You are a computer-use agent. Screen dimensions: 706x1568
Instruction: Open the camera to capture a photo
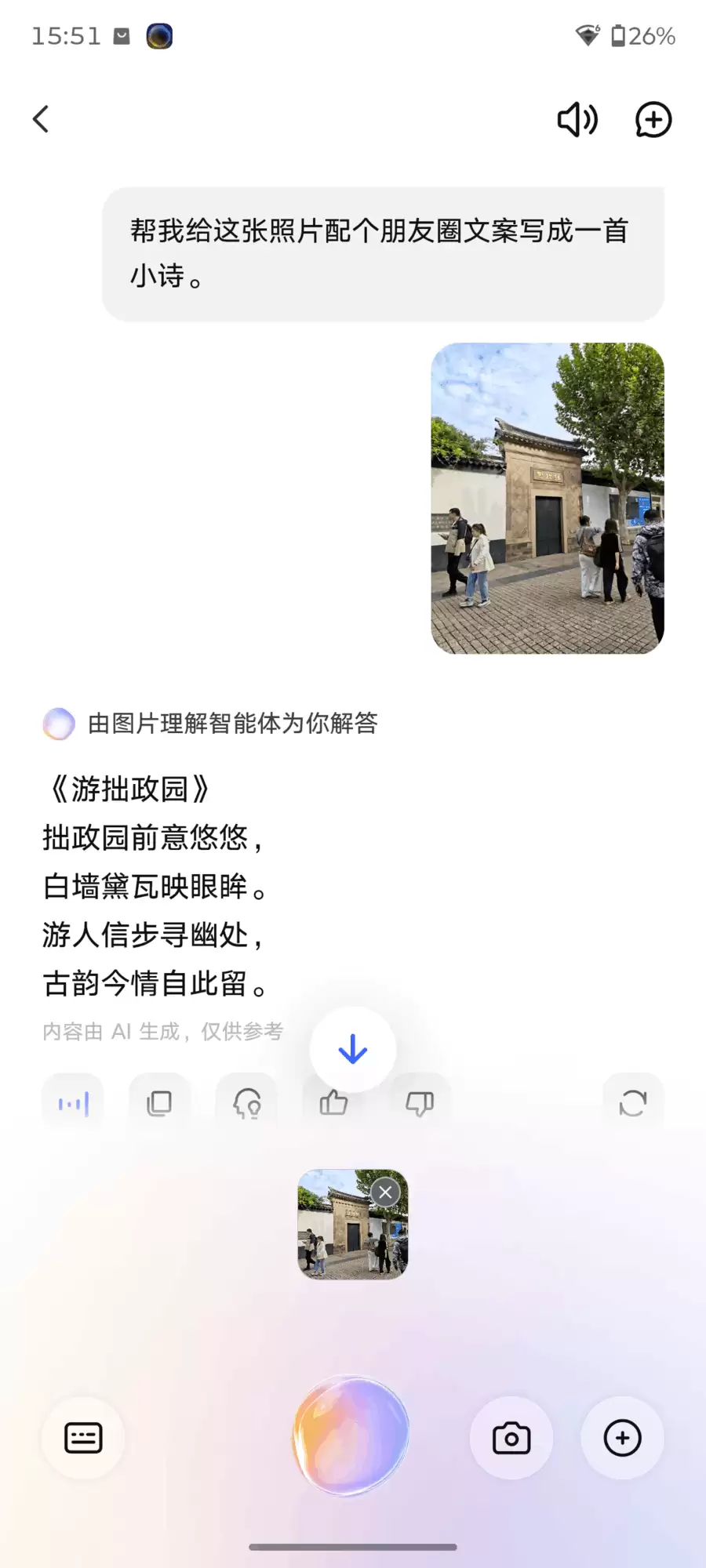point(510,1438)
